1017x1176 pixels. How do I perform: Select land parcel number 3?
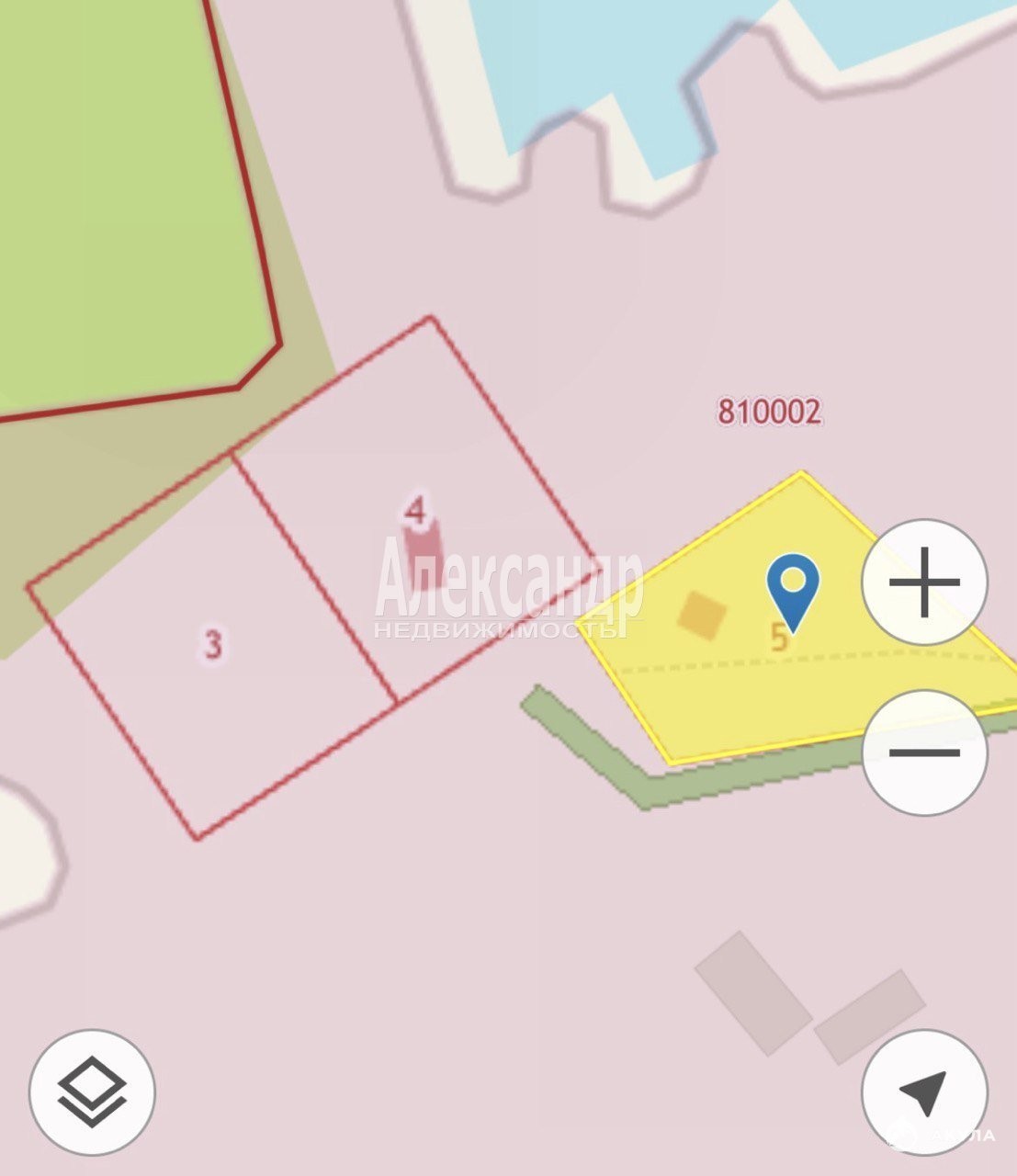pyautogui.click(x=212, y=645)
